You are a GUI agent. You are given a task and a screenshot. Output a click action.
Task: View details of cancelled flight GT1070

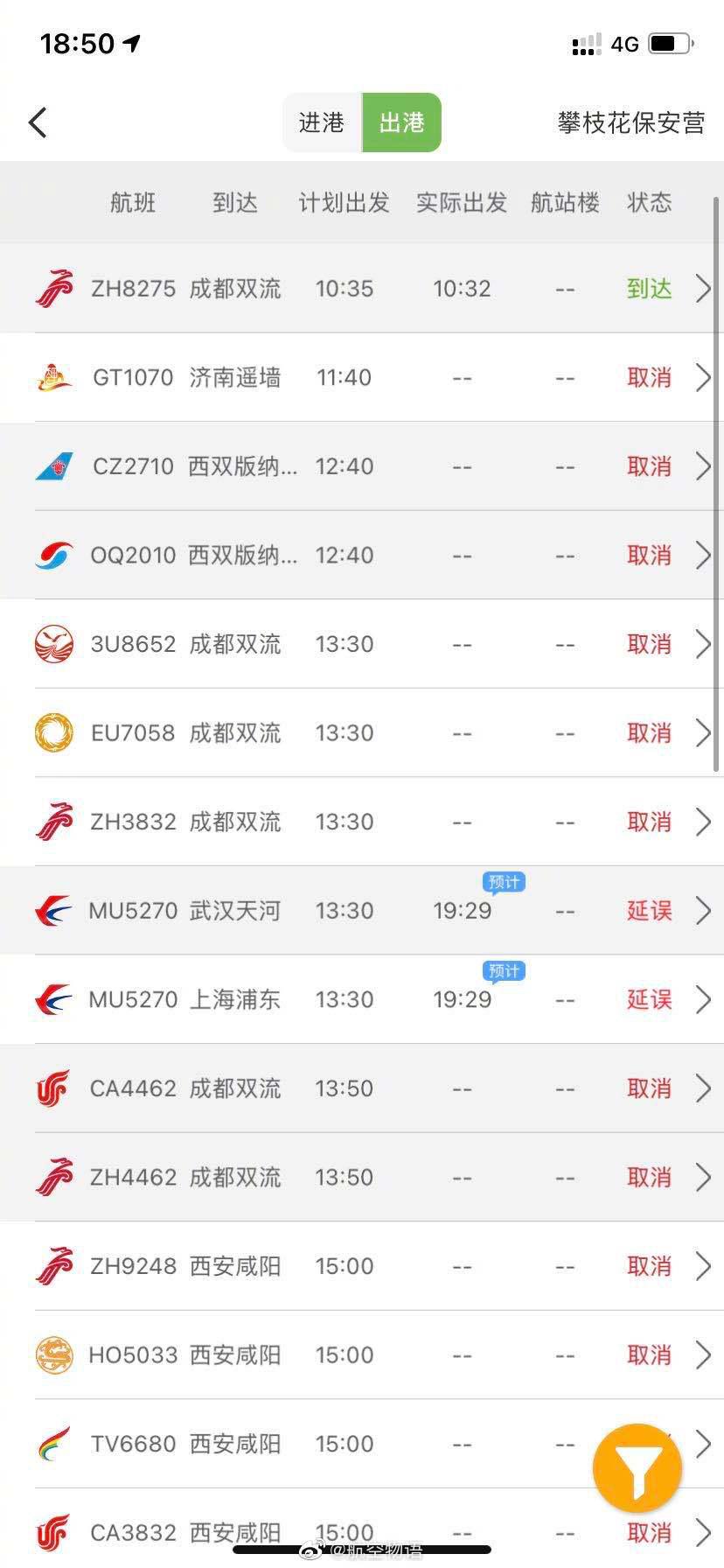[362, 378]
